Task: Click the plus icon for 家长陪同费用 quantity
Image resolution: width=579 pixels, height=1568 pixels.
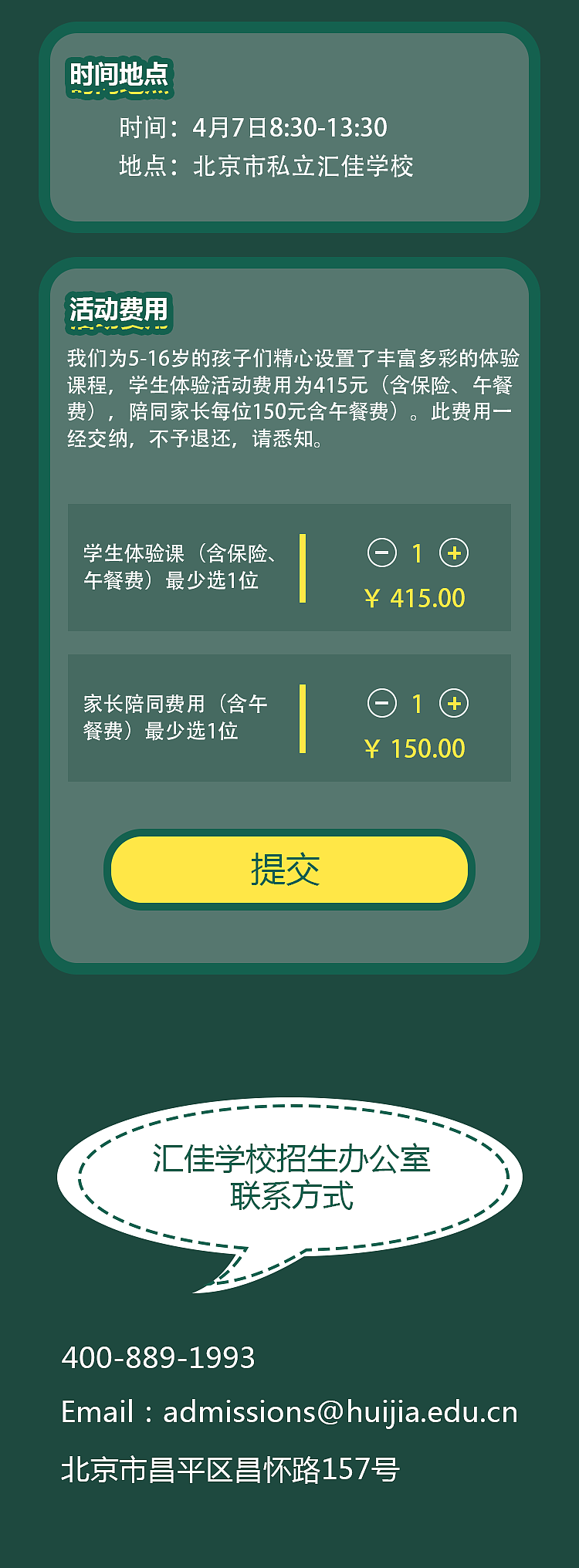Action: 455,704
